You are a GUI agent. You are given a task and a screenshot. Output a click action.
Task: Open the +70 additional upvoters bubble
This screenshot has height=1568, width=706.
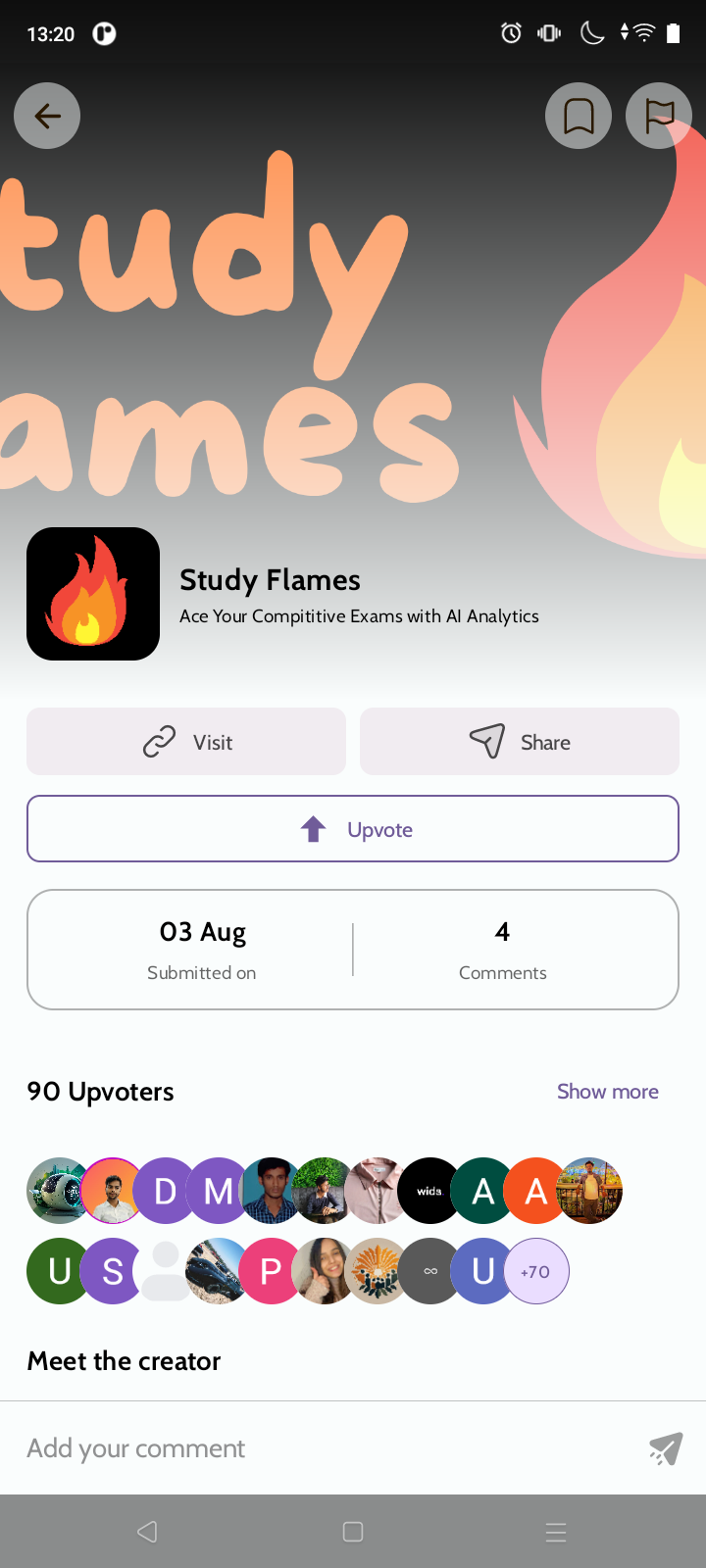(535, 1272)
